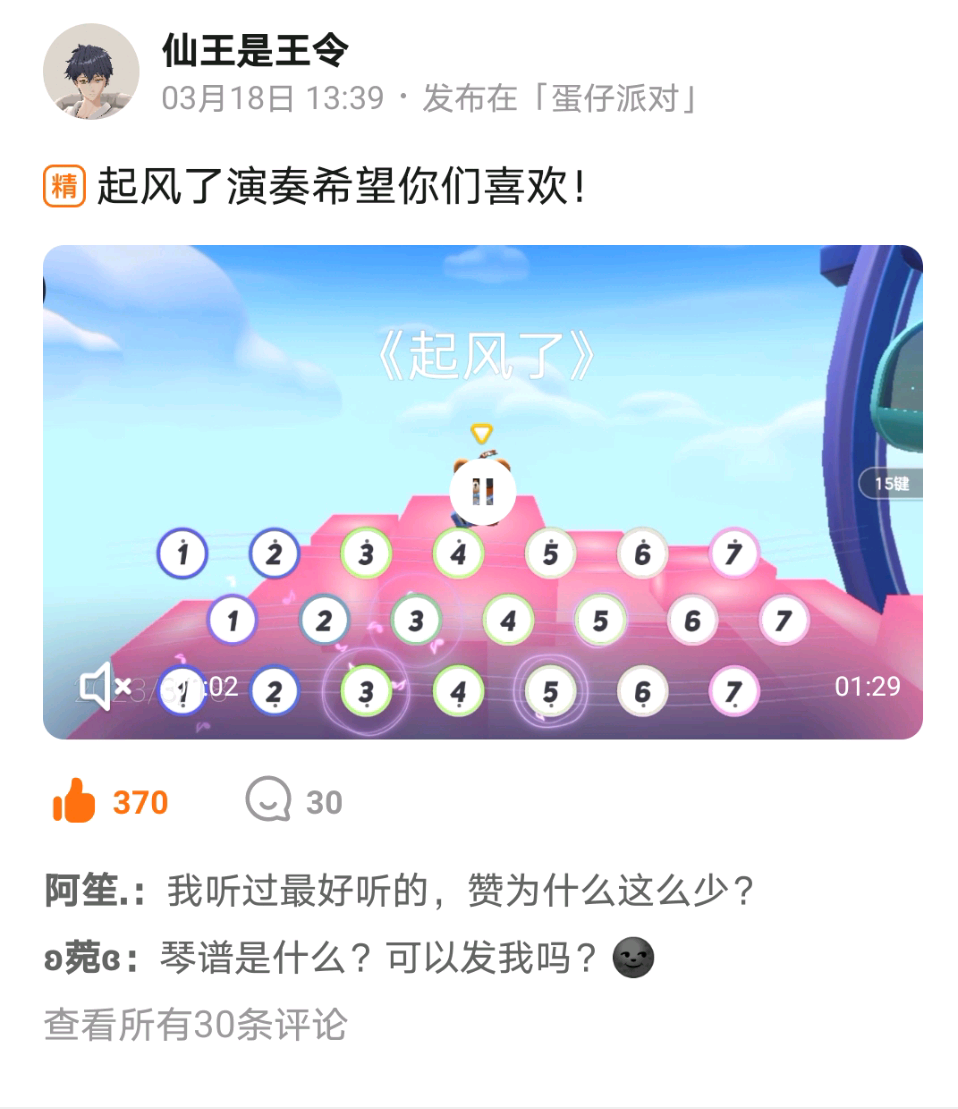Image resolution: width=958 pixels, height=1109 pixels.
Task: View all 30 comments
Action: pos(195,1024)
